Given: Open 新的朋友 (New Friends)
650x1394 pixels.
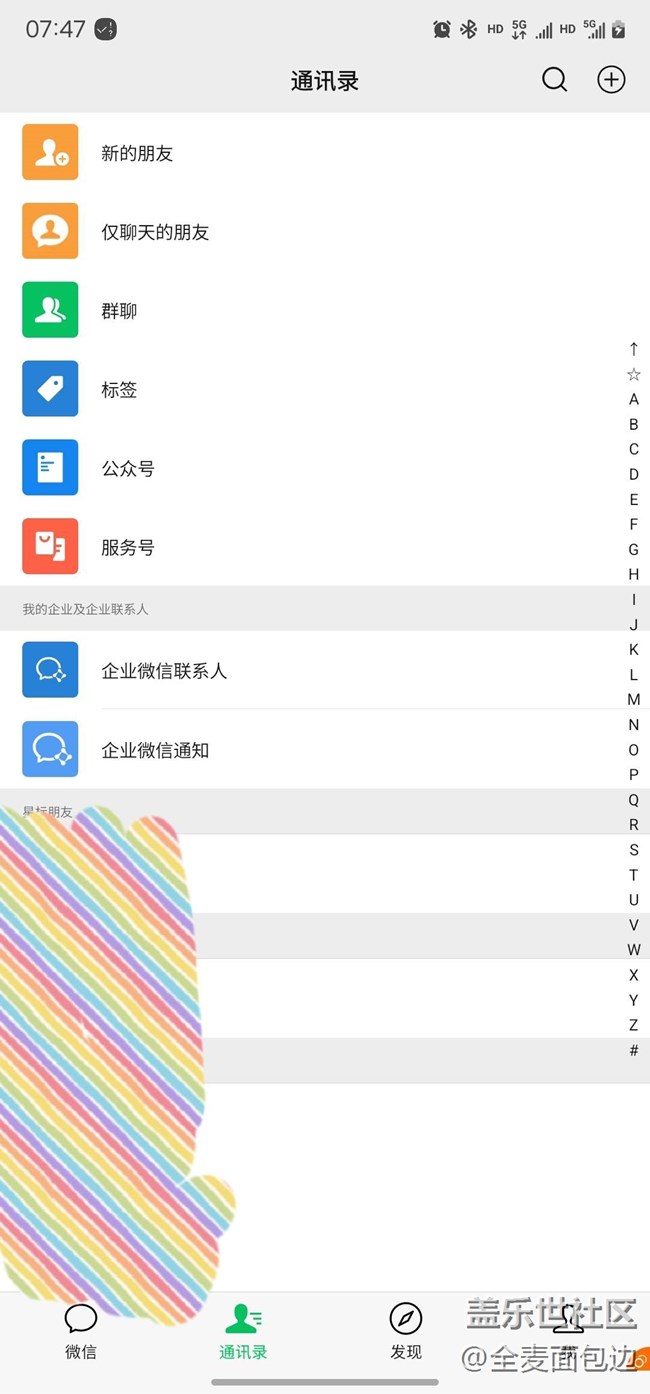Looking at the screenshot, I should 325,153.
